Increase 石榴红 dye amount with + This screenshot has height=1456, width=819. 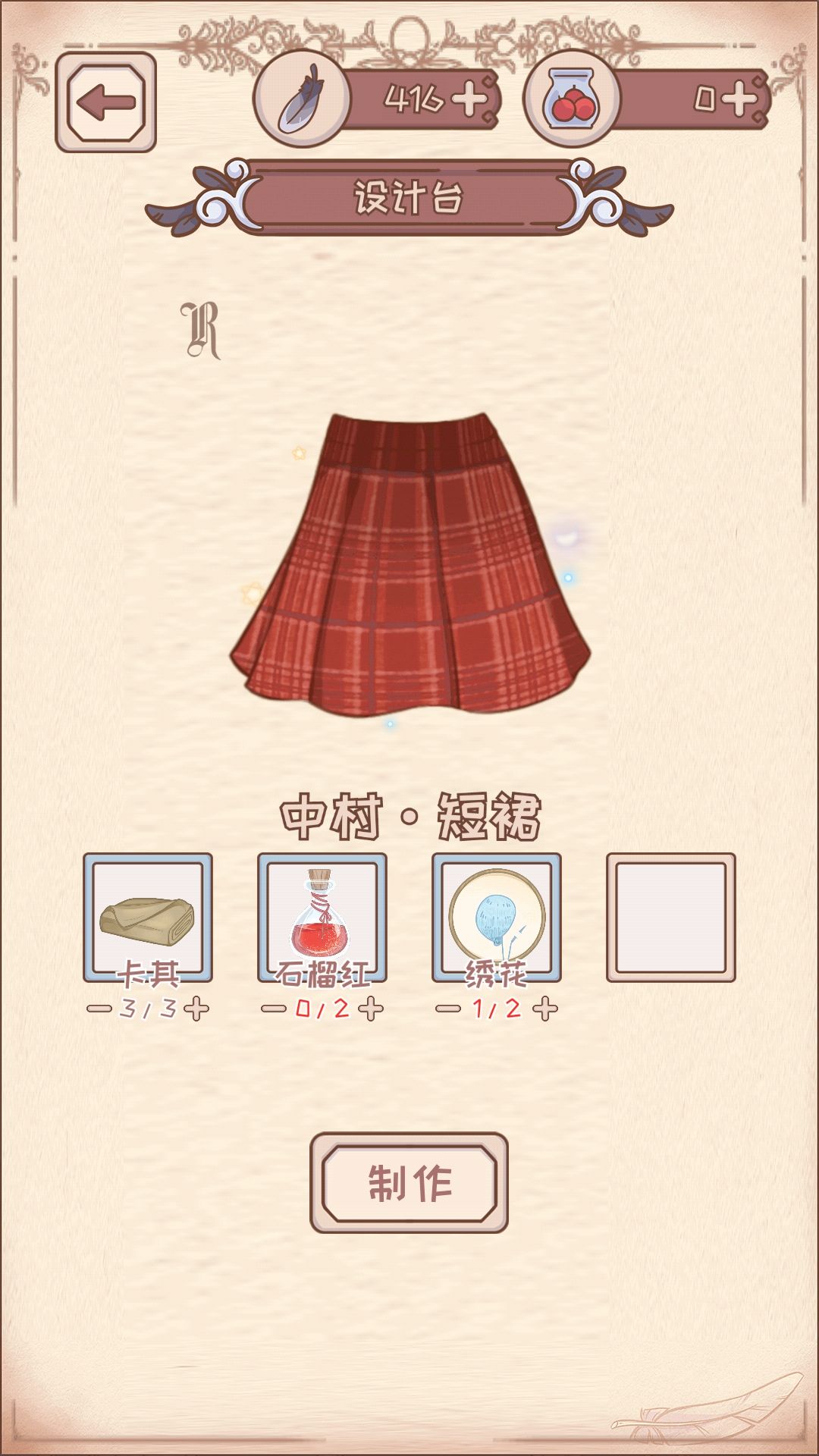(371, 1009)
